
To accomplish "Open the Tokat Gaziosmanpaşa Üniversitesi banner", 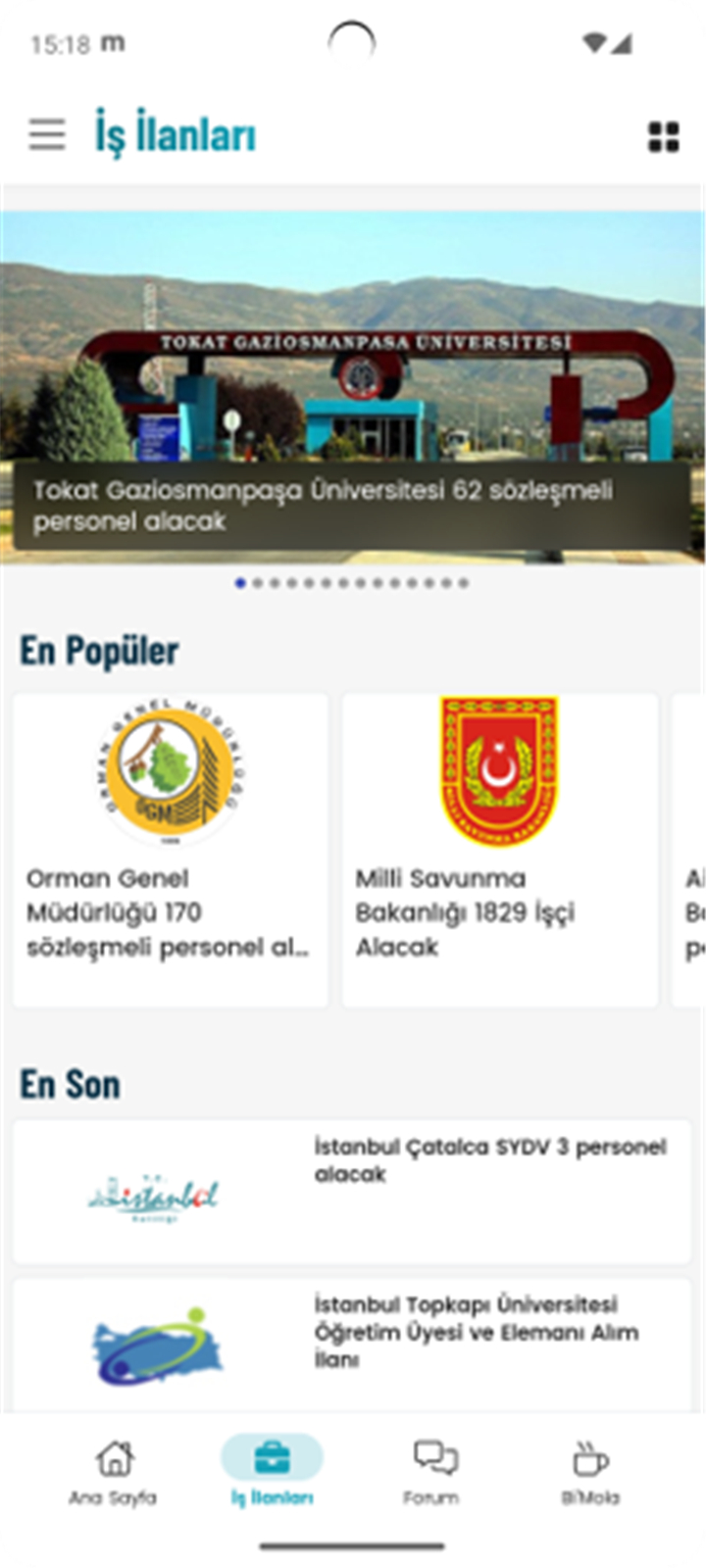I will 353,387.
